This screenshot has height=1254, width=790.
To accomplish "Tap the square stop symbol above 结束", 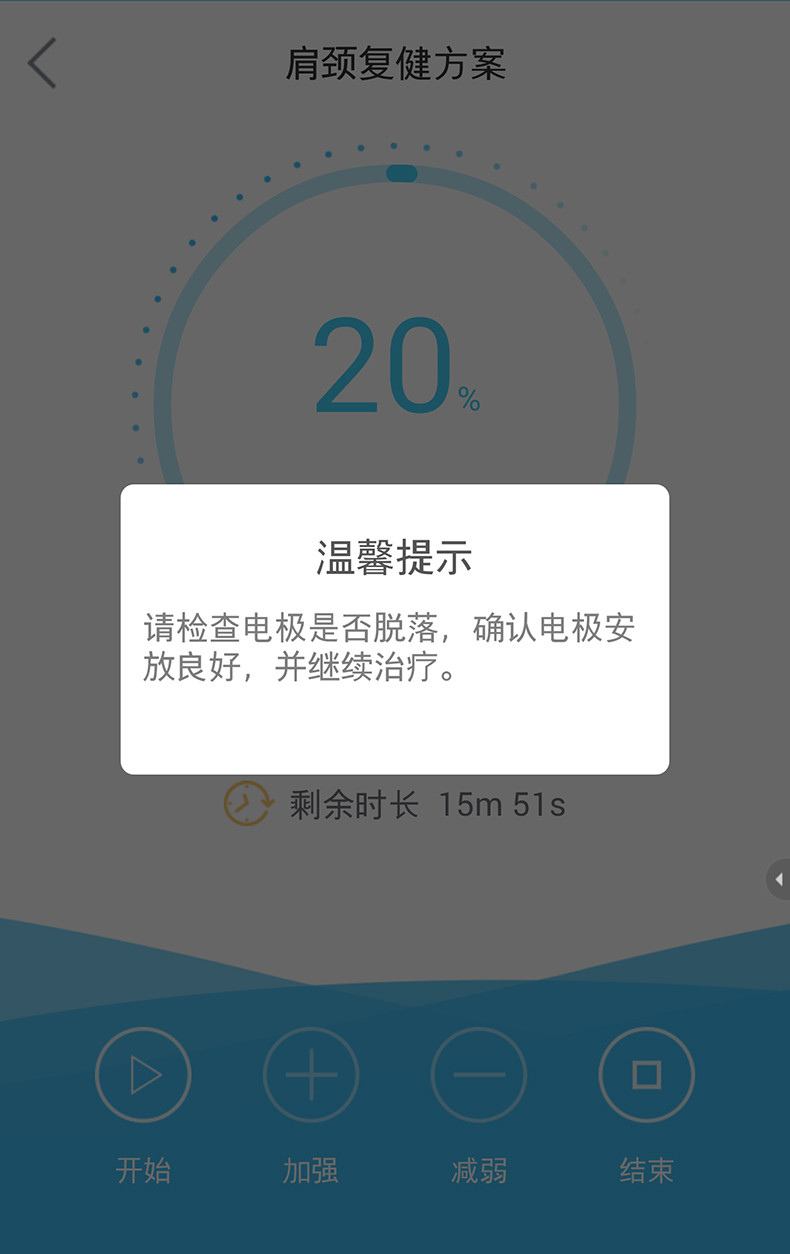I will click(x=647, y=1075).
